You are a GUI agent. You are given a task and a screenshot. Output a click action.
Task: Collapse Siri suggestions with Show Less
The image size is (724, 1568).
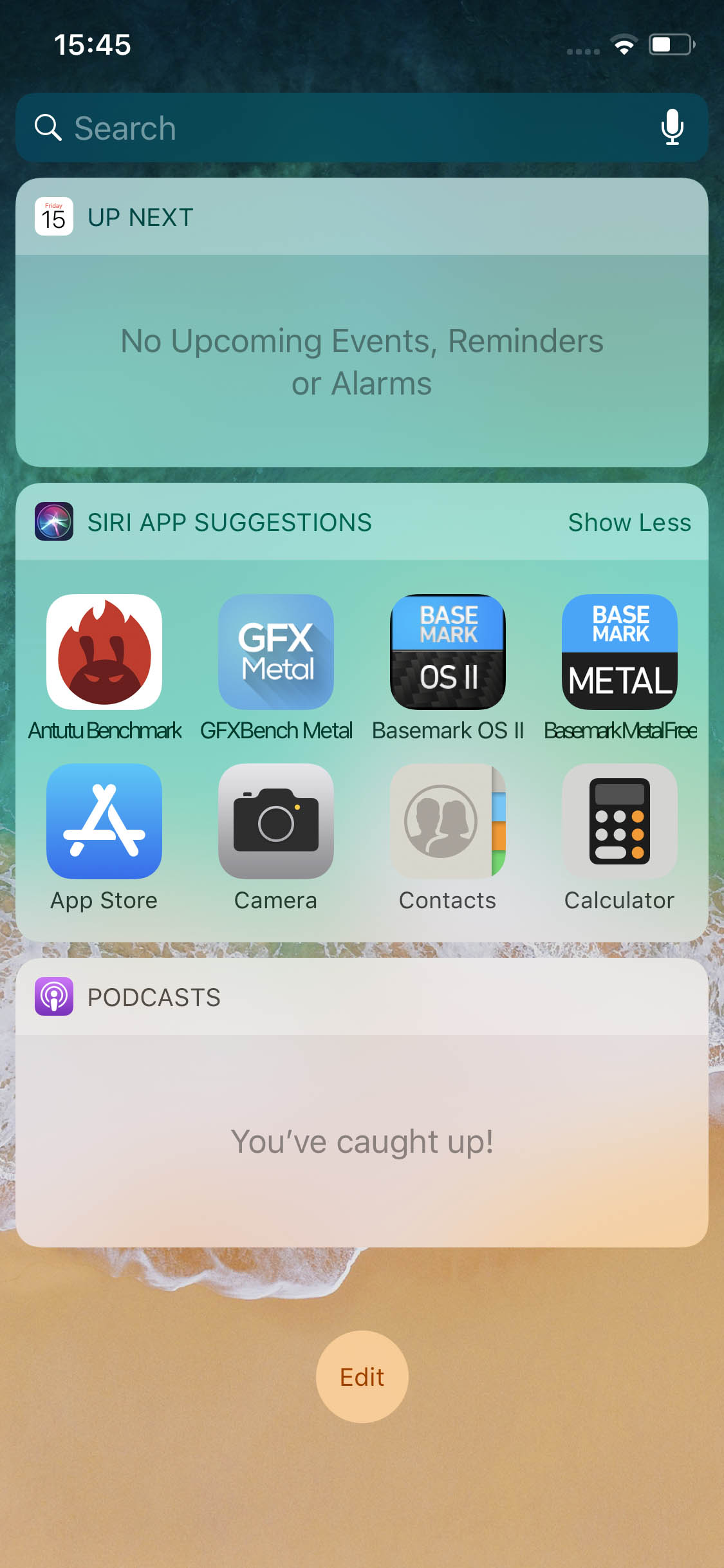pyautogui.click(x=629, y=522)
